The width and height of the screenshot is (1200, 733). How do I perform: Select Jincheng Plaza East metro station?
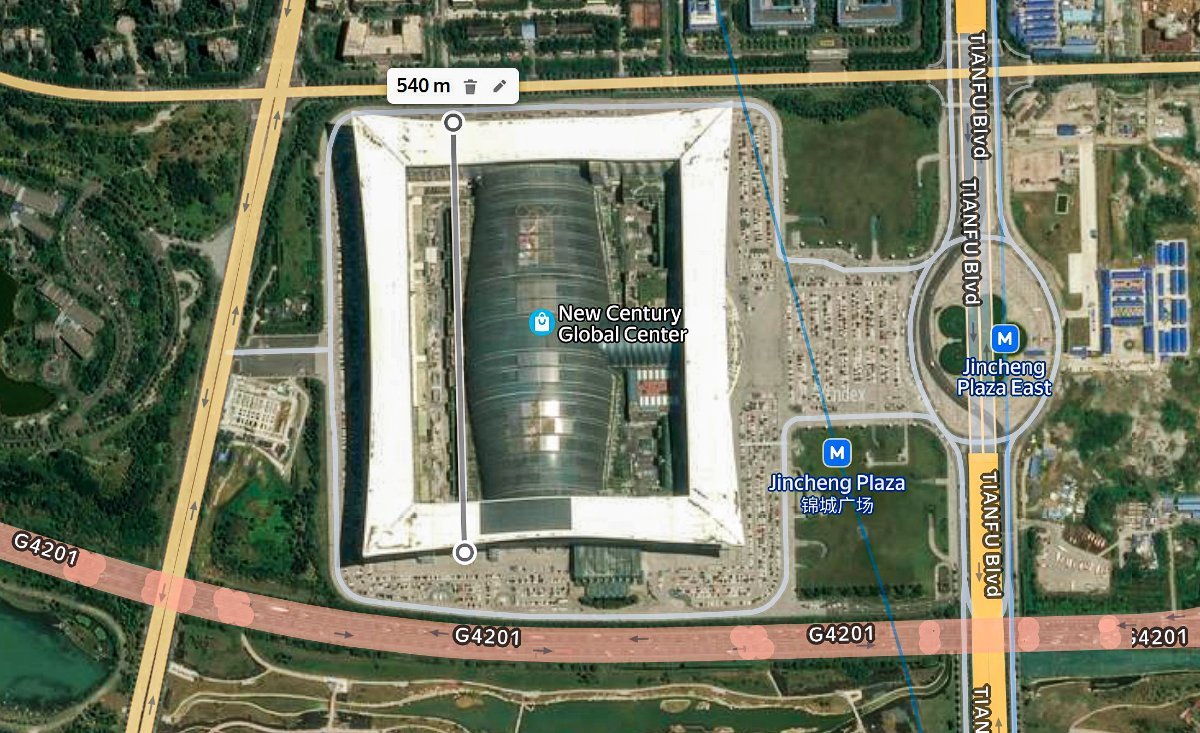pyautogui.click(x=1004, y=339)
